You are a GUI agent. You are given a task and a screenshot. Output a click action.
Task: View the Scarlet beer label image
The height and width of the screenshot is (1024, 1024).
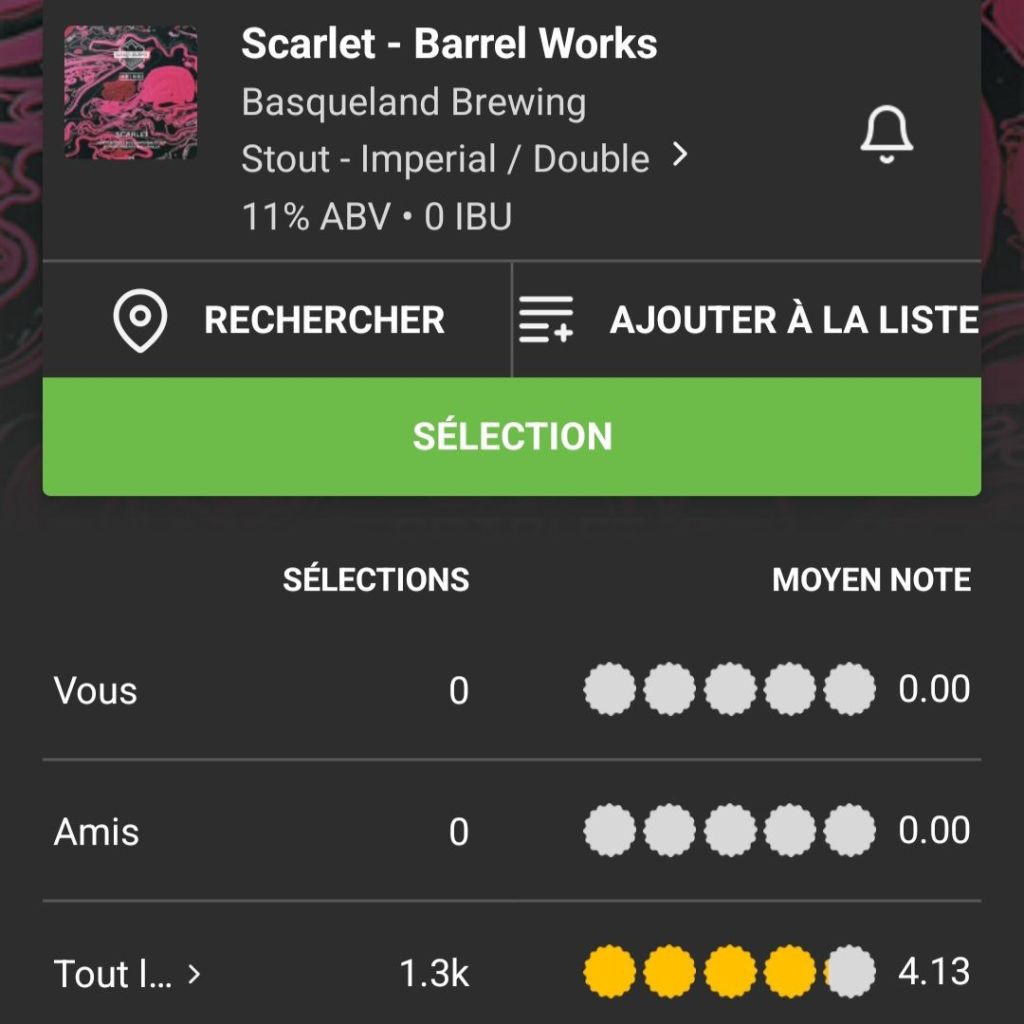click(x=131, y=92)
